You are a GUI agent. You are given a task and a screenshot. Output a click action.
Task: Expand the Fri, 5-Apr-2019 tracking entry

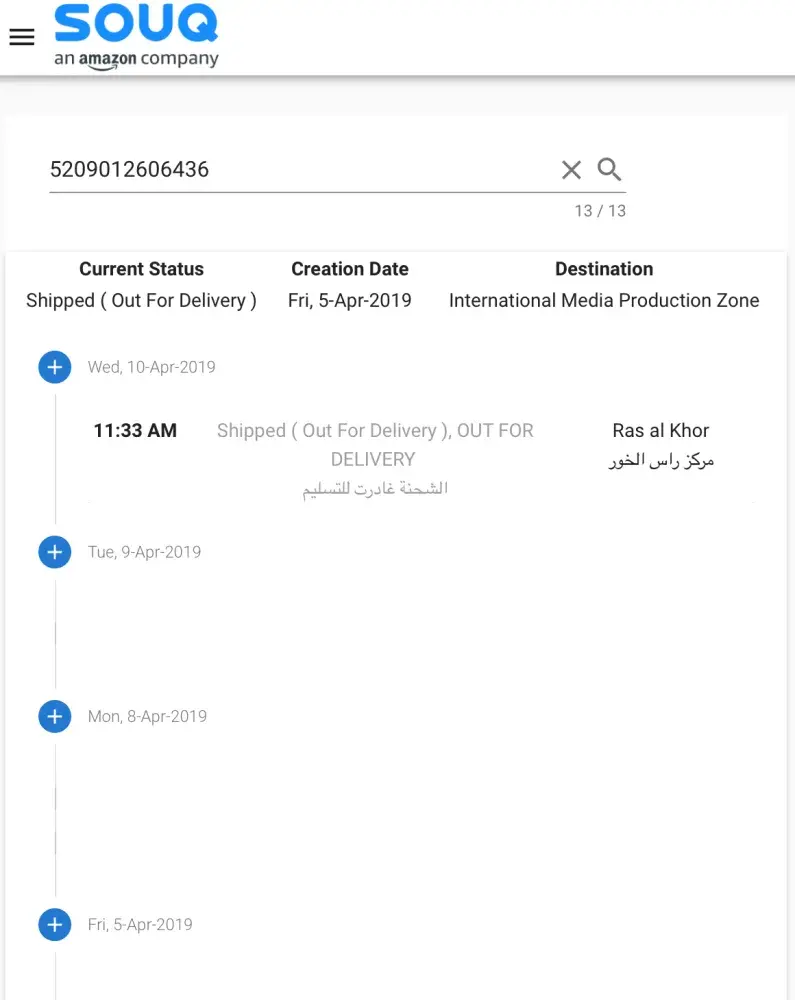click(55, 925)
